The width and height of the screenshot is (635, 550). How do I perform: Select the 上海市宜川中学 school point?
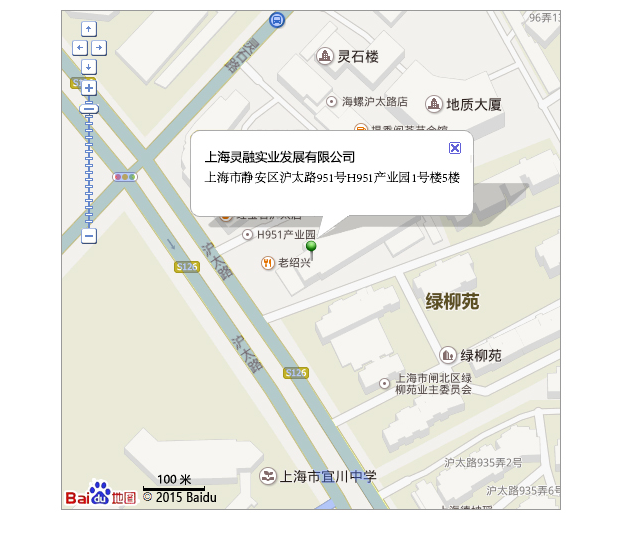268,476
